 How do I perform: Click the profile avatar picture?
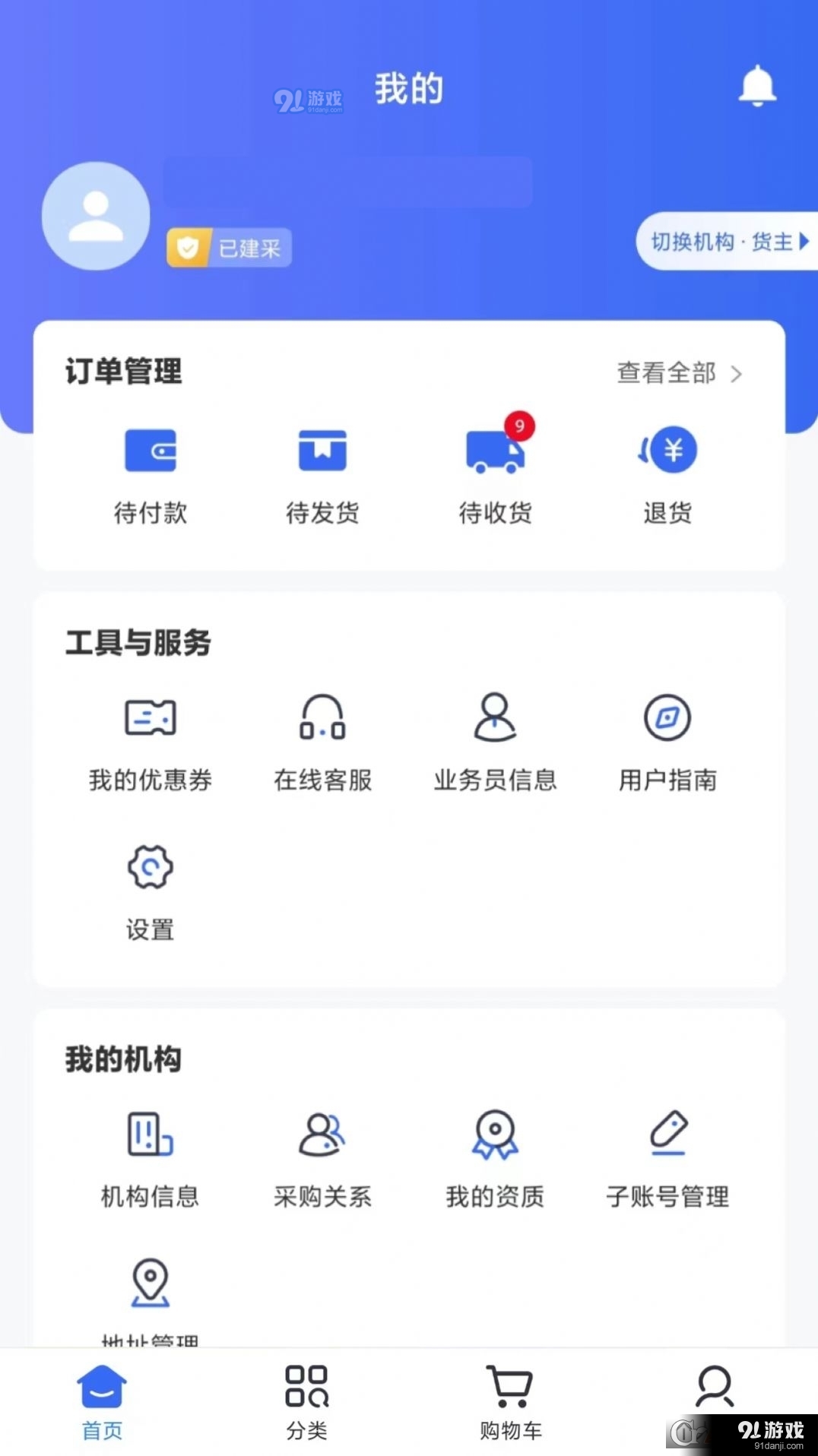click(94, 215)
